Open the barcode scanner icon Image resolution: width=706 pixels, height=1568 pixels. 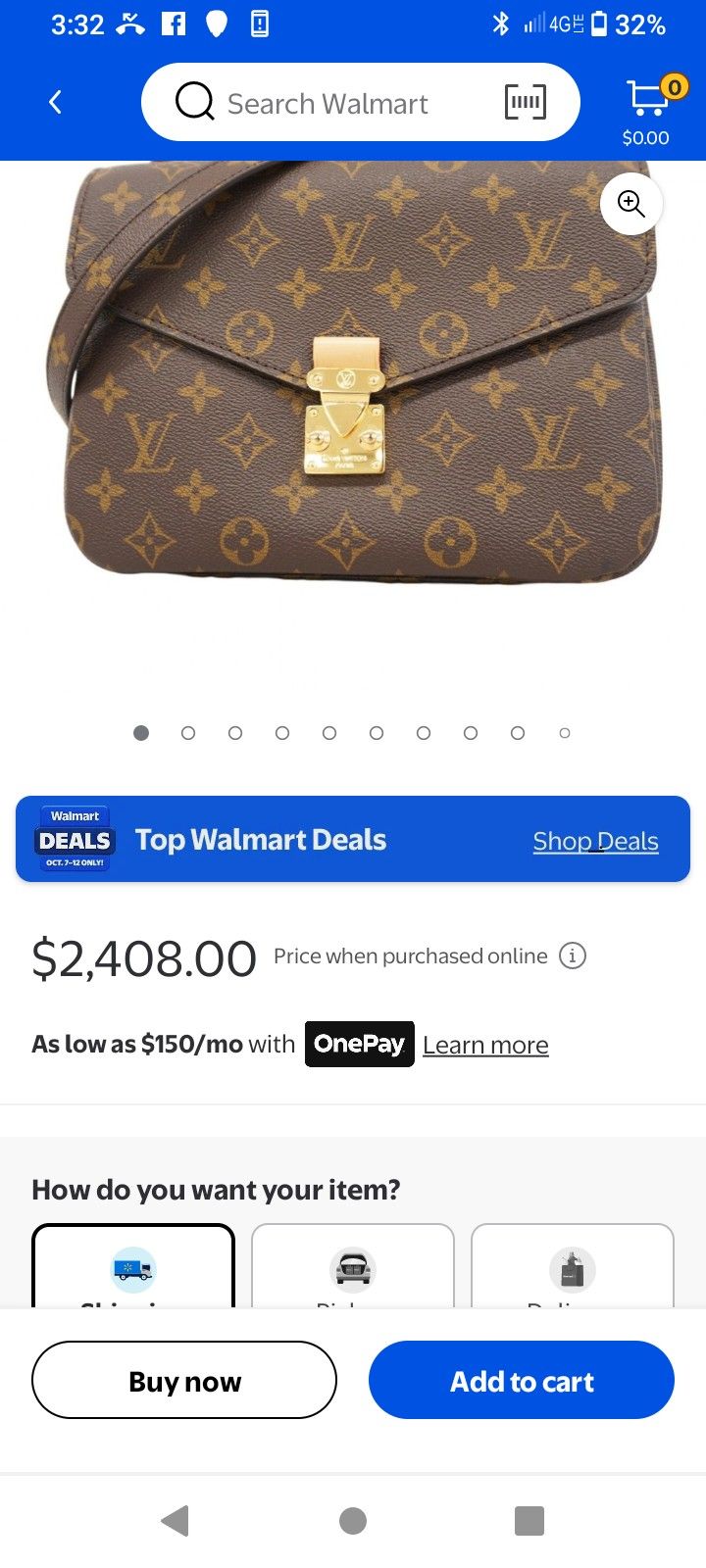525,102
